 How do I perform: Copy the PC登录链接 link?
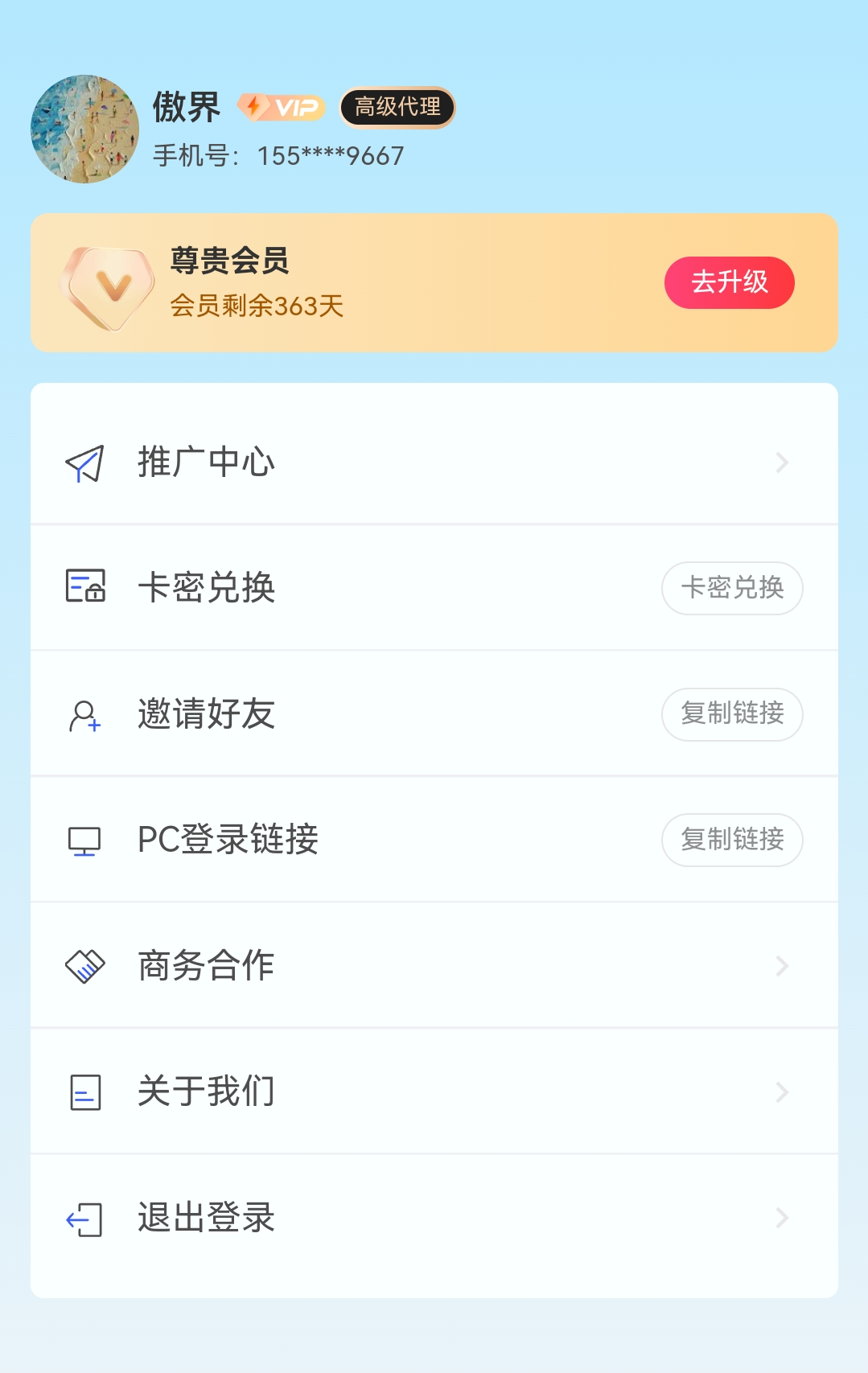(x=731, y=840)
